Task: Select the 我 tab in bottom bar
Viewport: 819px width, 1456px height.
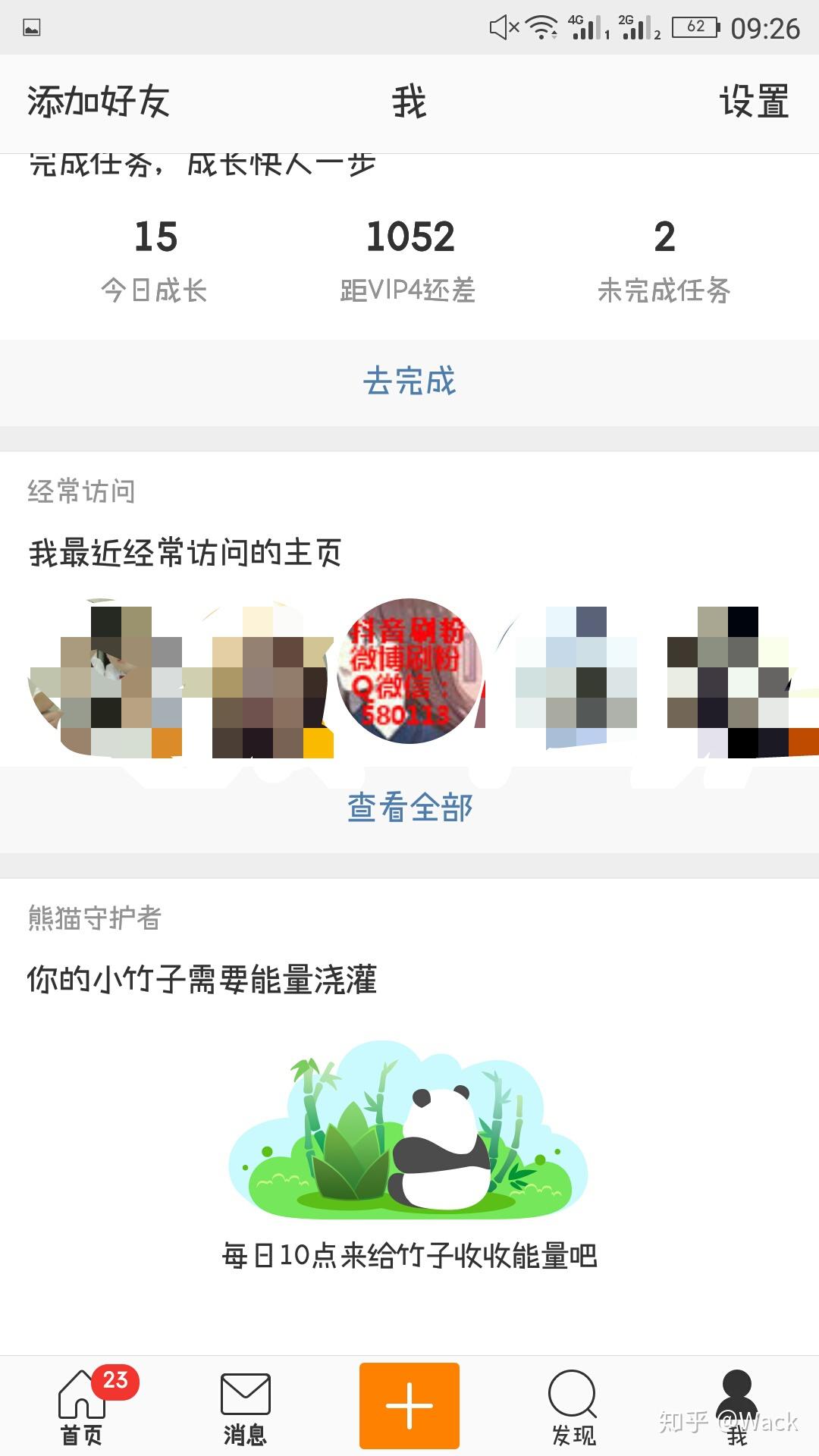Action: (x=737, y=1407)
